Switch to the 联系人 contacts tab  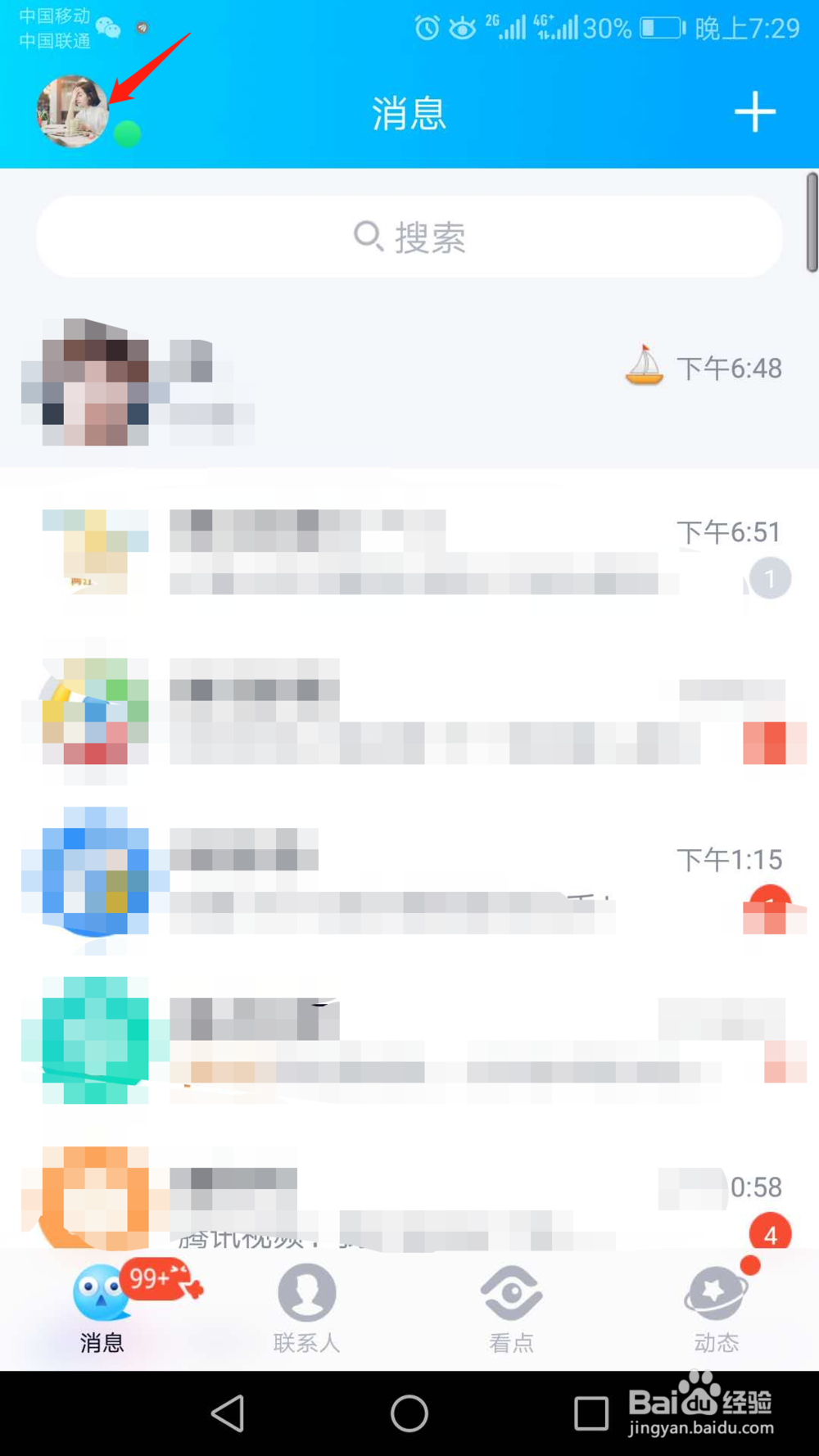[307, 1310]
